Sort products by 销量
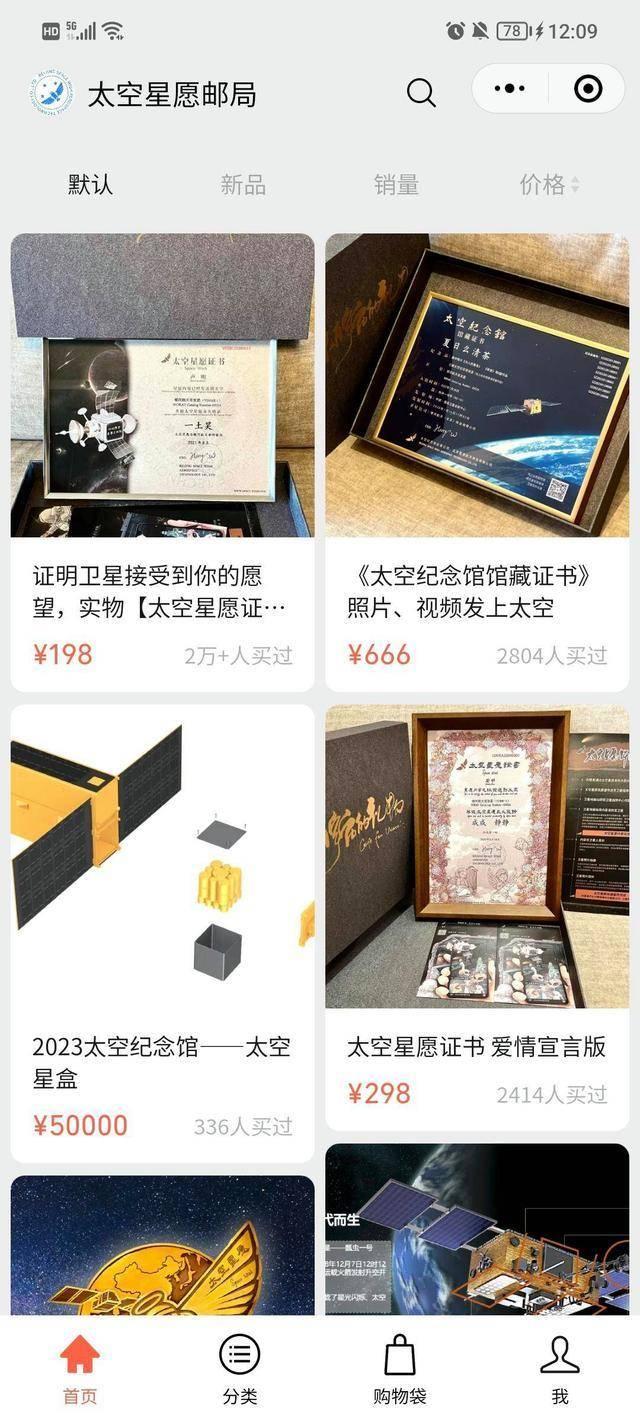Screen dimensions: 640x1422 tap(396, 184)
